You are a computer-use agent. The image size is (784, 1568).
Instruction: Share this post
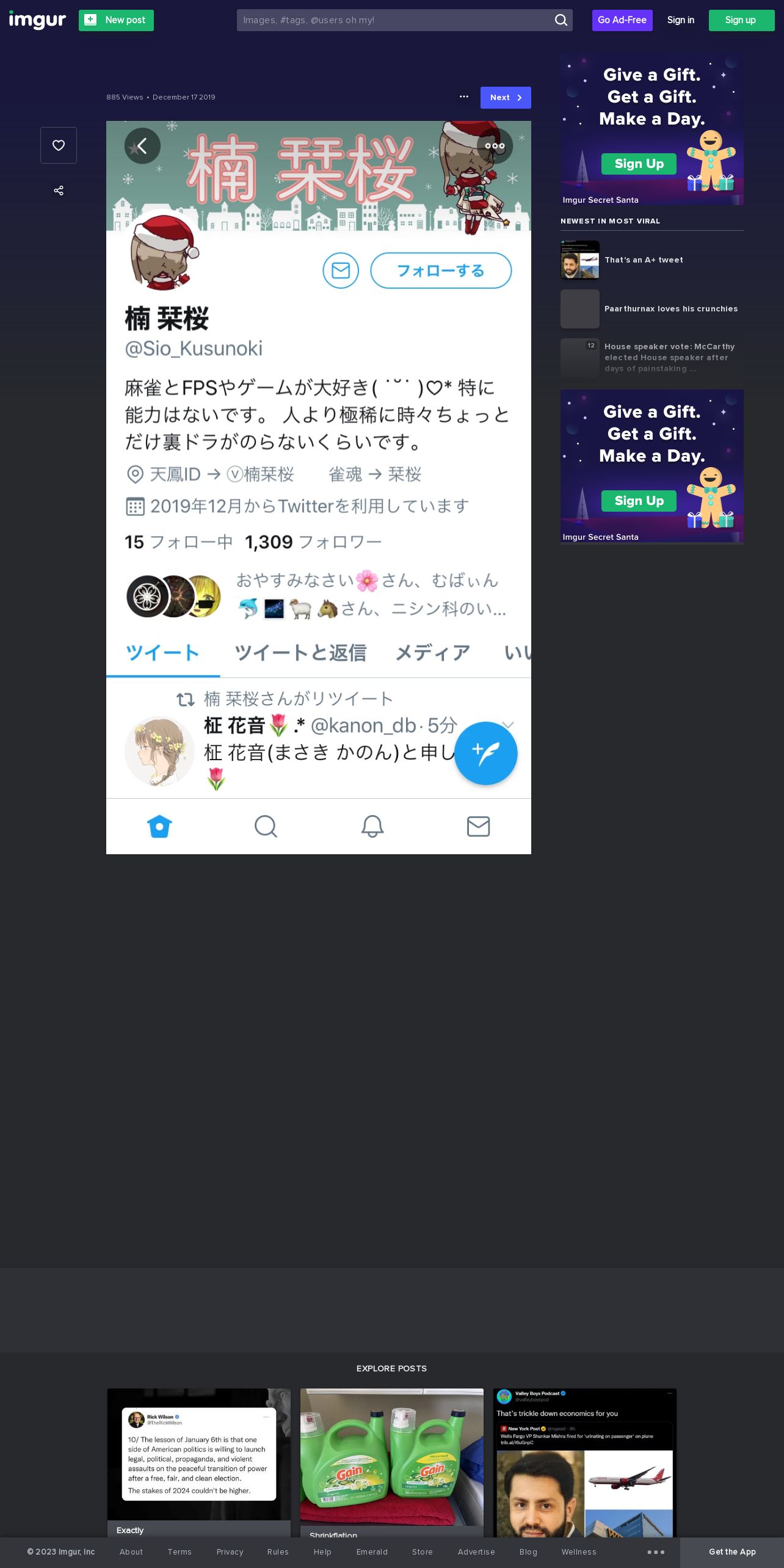(59, 191)
